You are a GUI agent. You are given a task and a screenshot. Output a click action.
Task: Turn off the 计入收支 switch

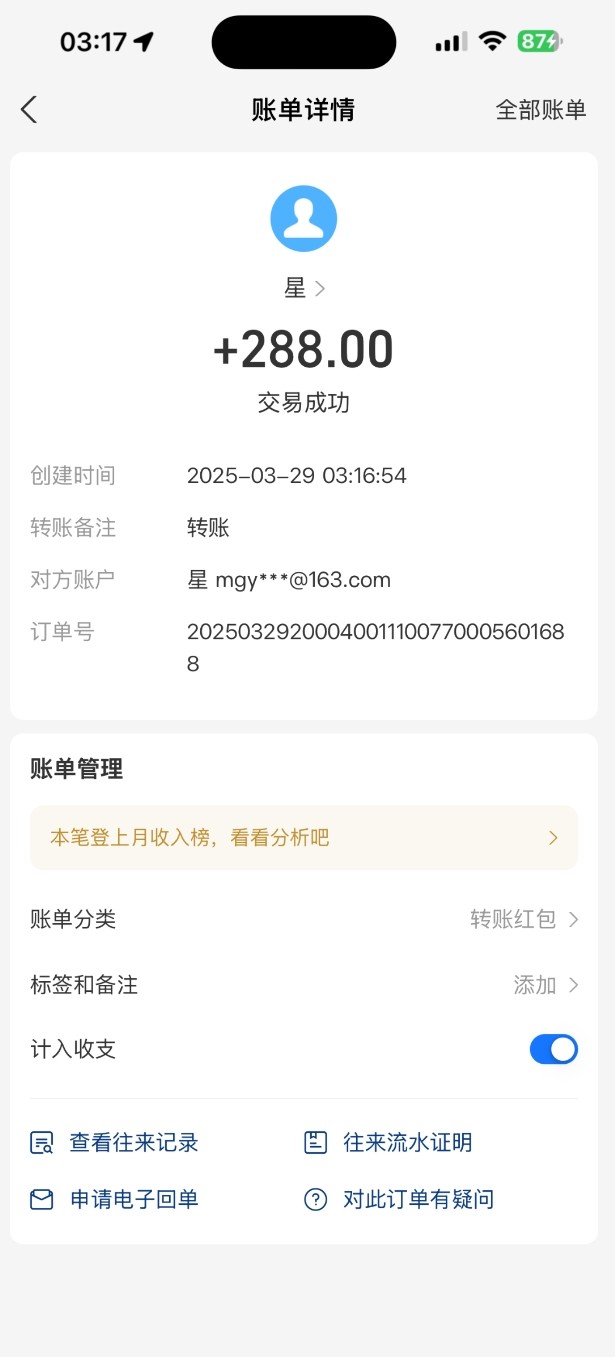[553, 1049]
